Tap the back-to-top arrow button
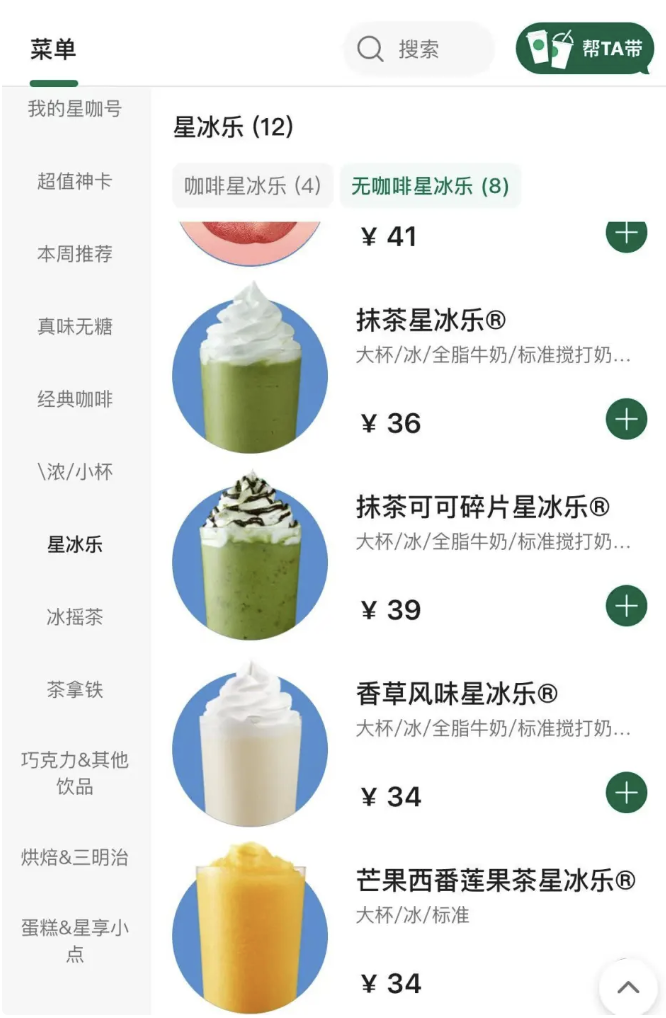This screenshot has height=1018, width=666. (x=628, y=987)
